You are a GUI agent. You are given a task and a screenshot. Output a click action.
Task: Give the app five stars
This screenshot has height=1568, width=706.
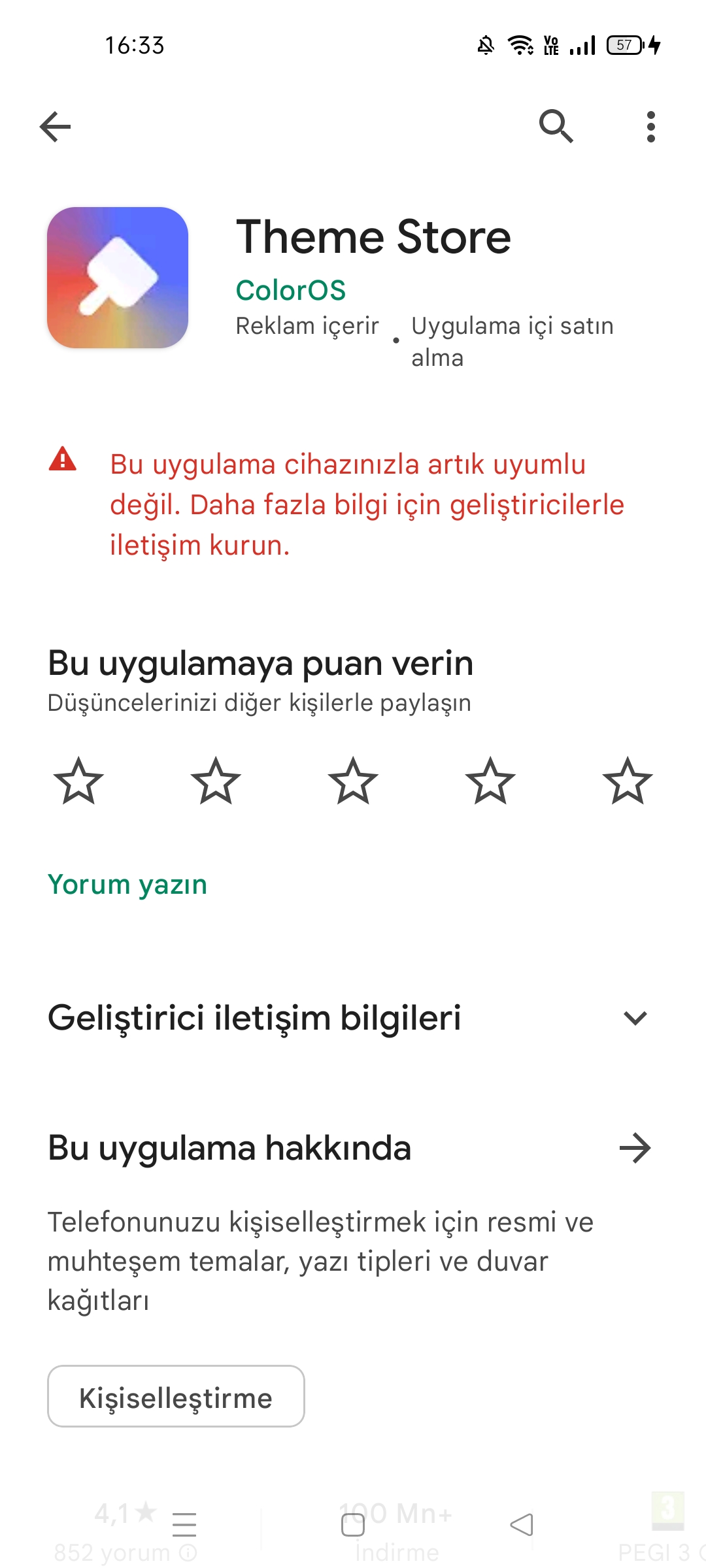click(628, 781)
